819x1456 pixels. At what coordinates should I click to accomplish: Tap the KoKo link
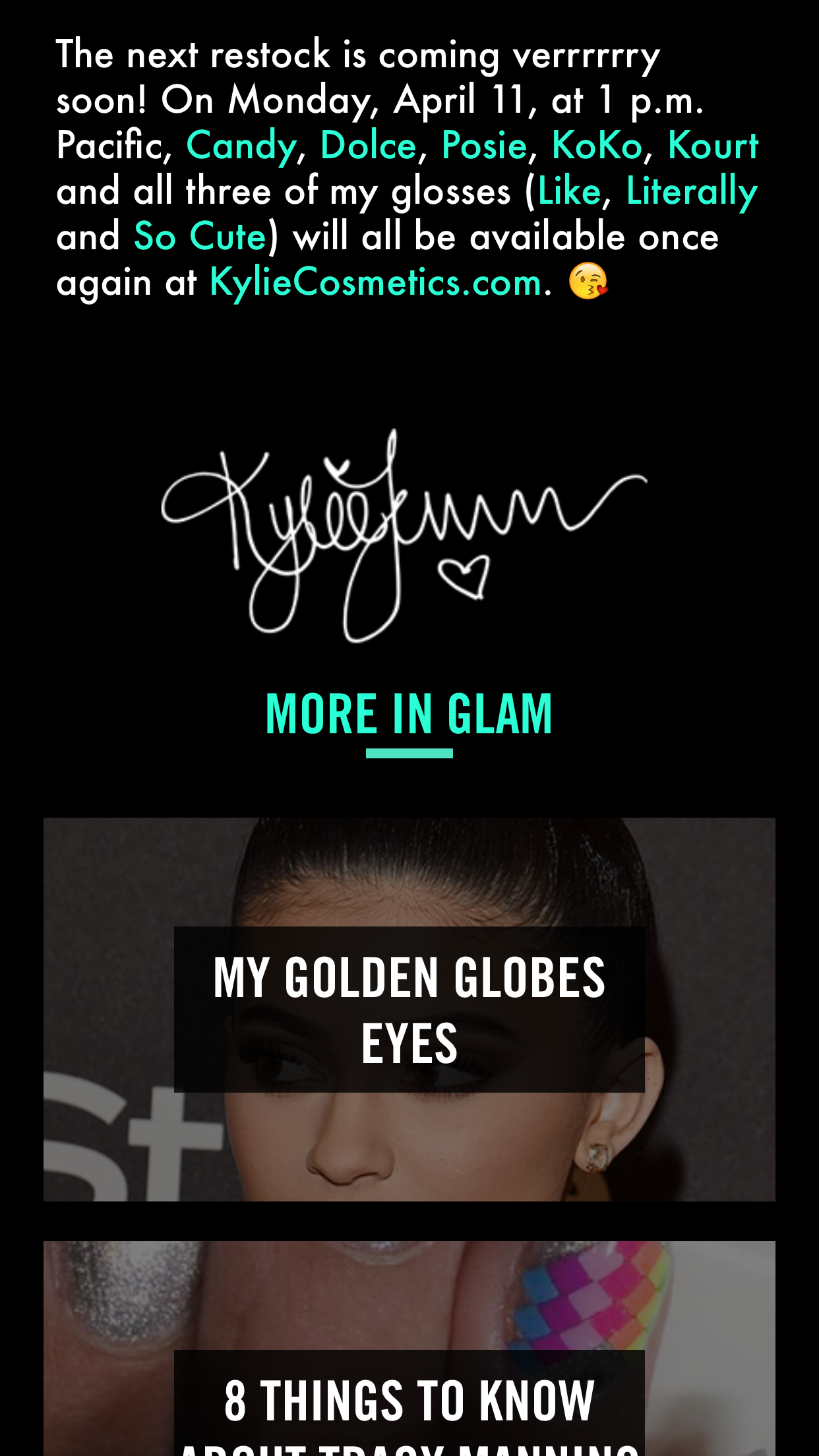pos(597,146)
